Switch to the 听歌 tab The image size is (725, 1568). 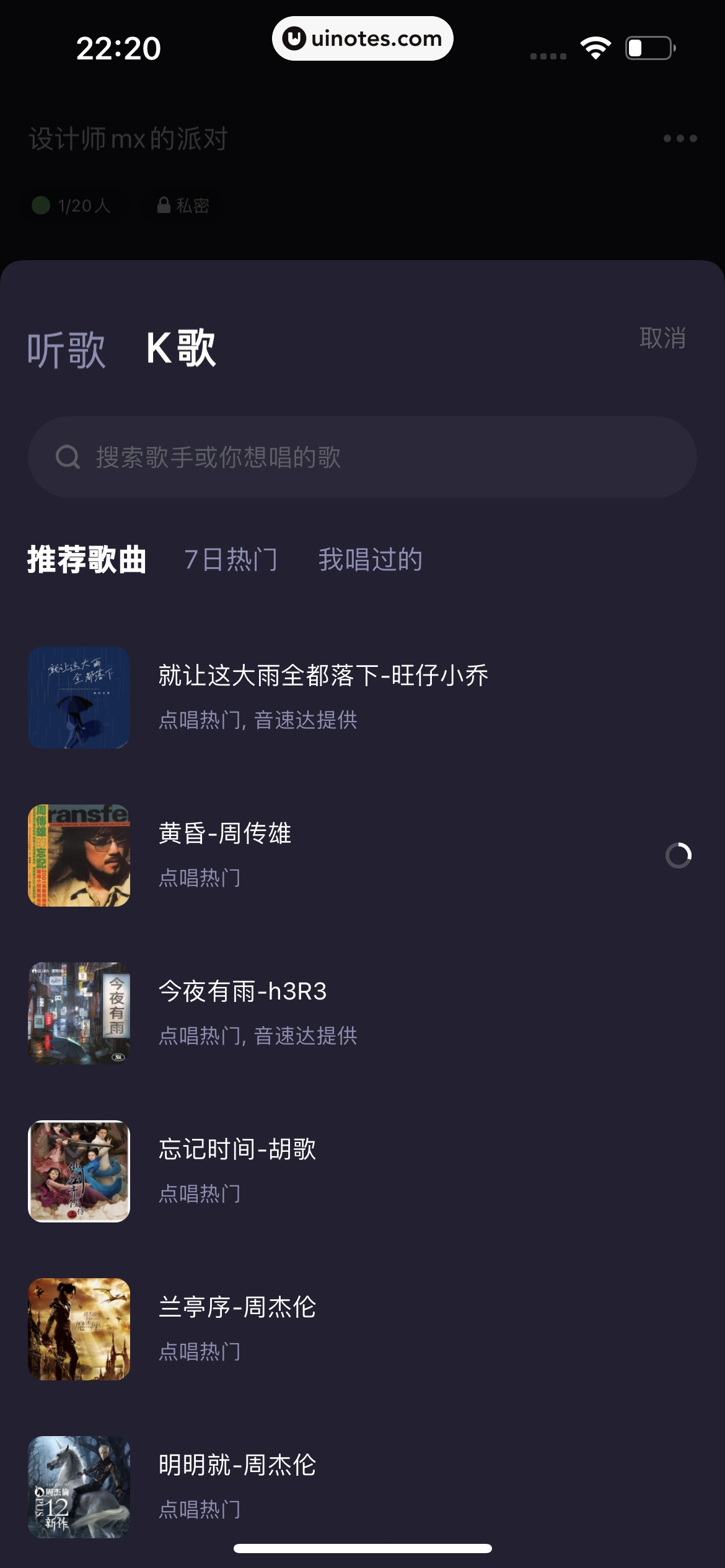pos(66,350)
